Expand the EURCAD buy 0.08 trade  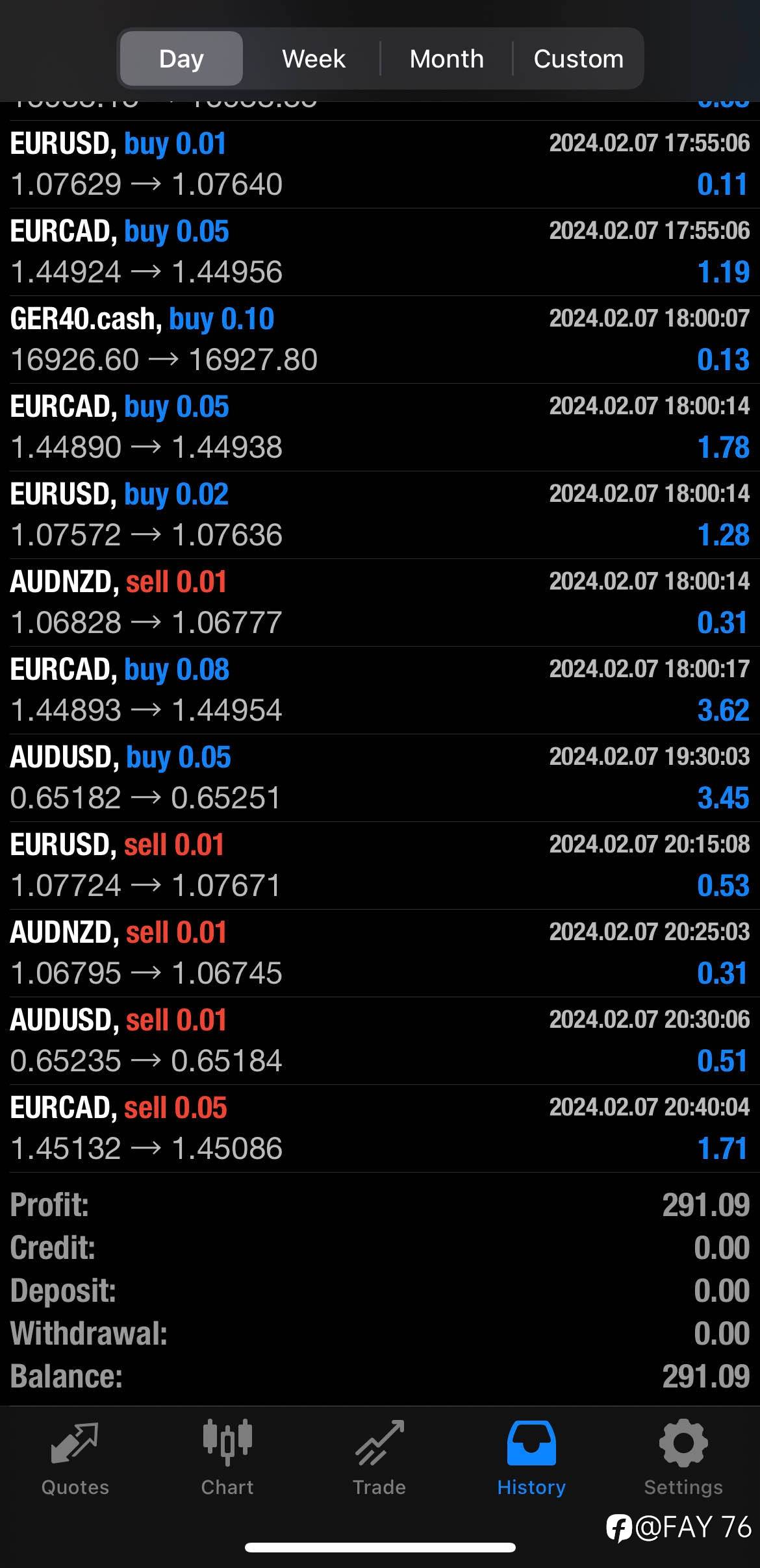(379, 690)
